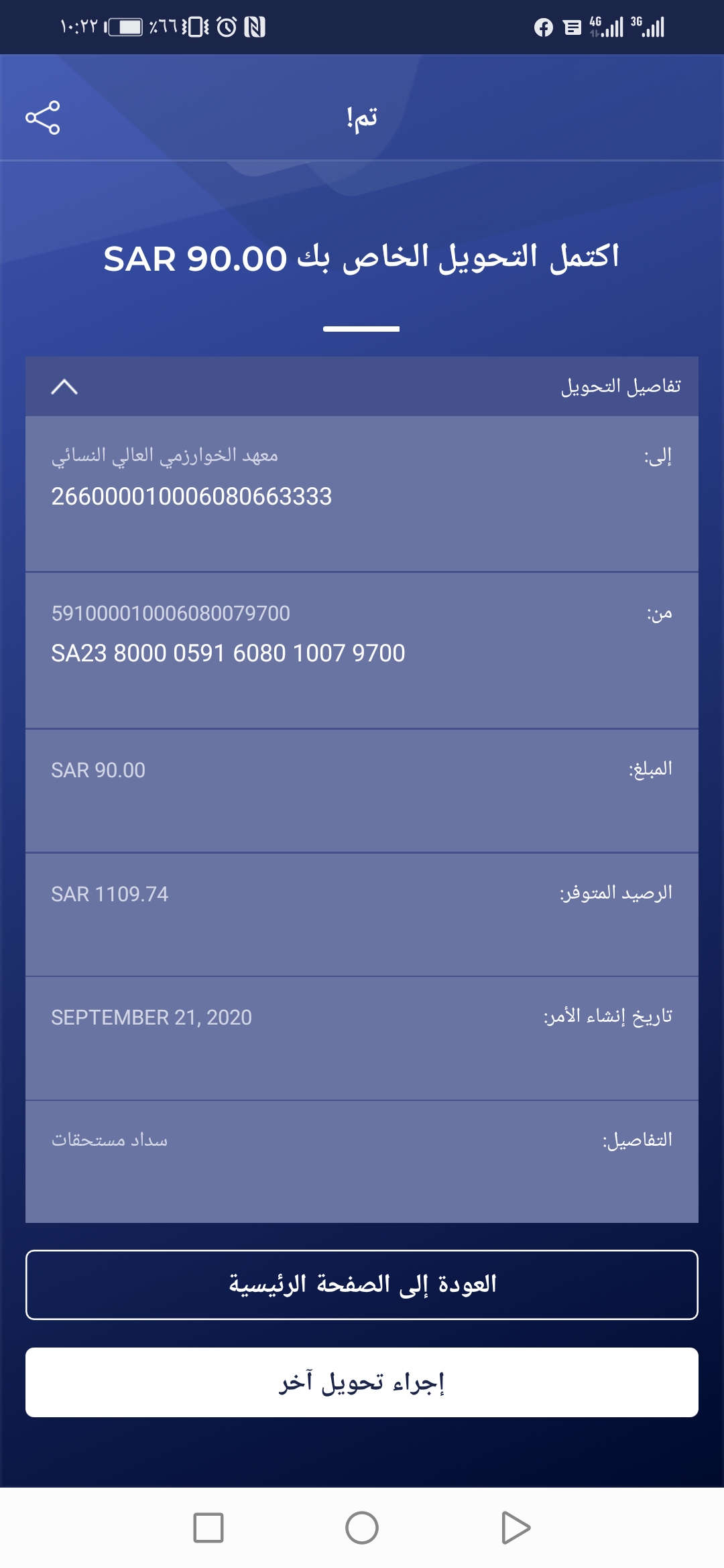
Task: Go to the system home screen
Action: coord(362,1528)
